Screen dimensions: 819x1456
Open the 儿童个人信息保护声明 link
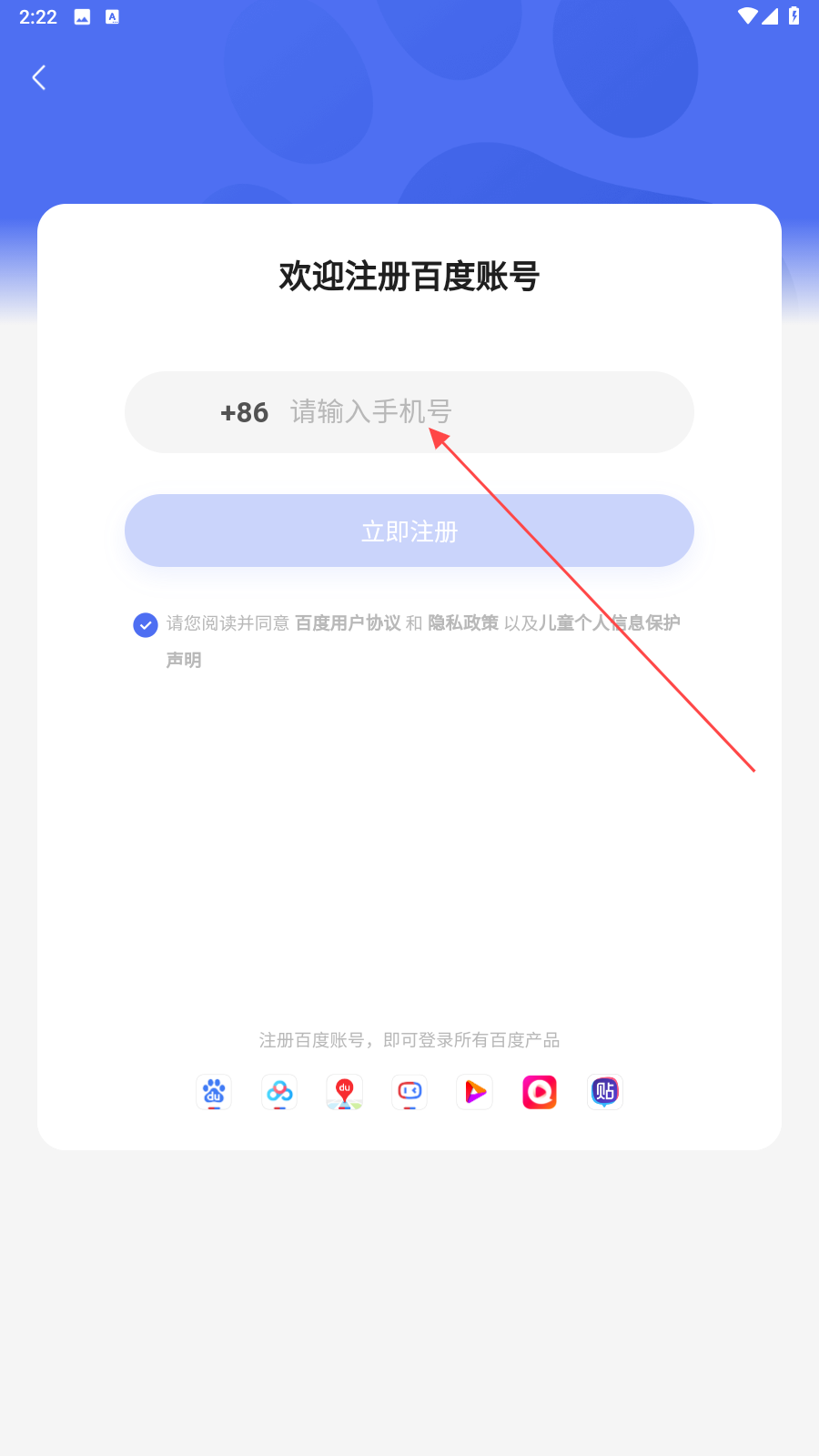coord(608,623)
